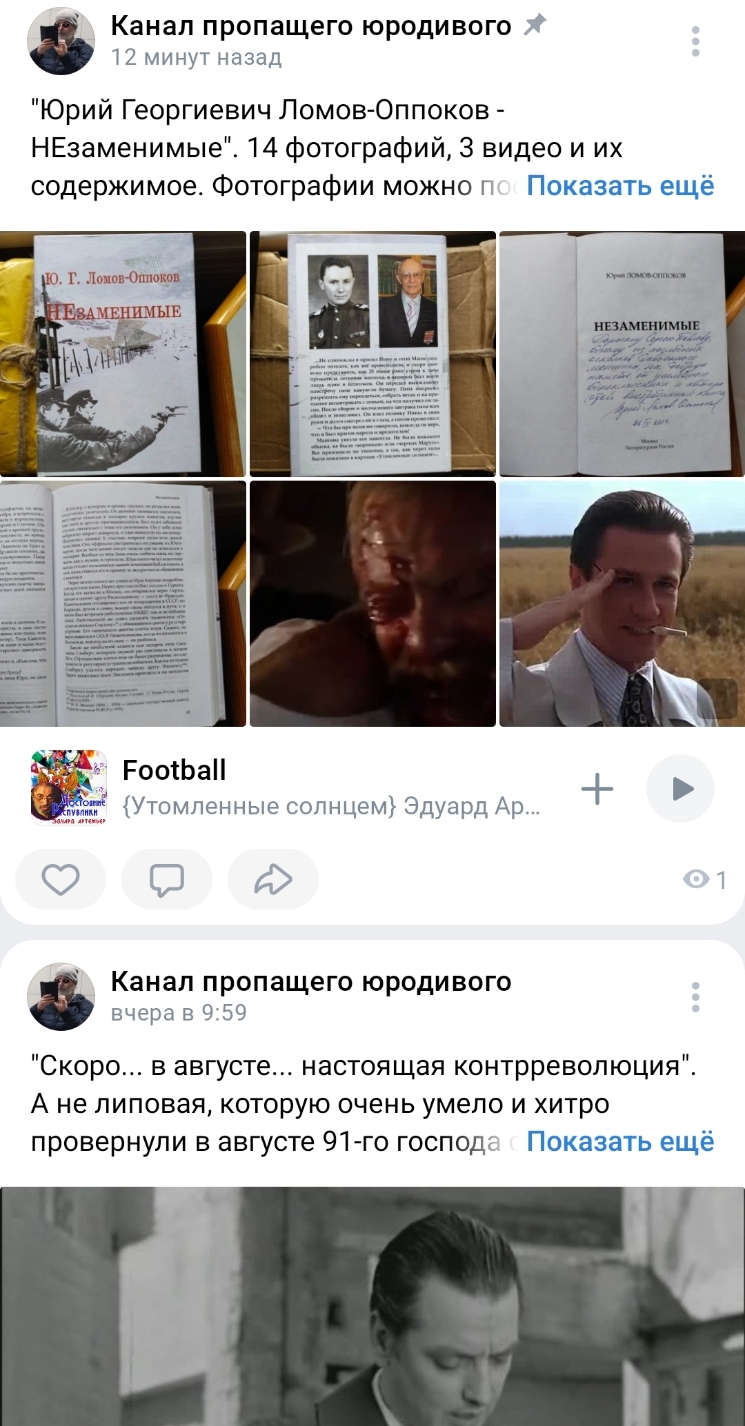Open the dark reddish face video thumbnail
Viewport: 745px width, 1426px height.
[372, 603]
